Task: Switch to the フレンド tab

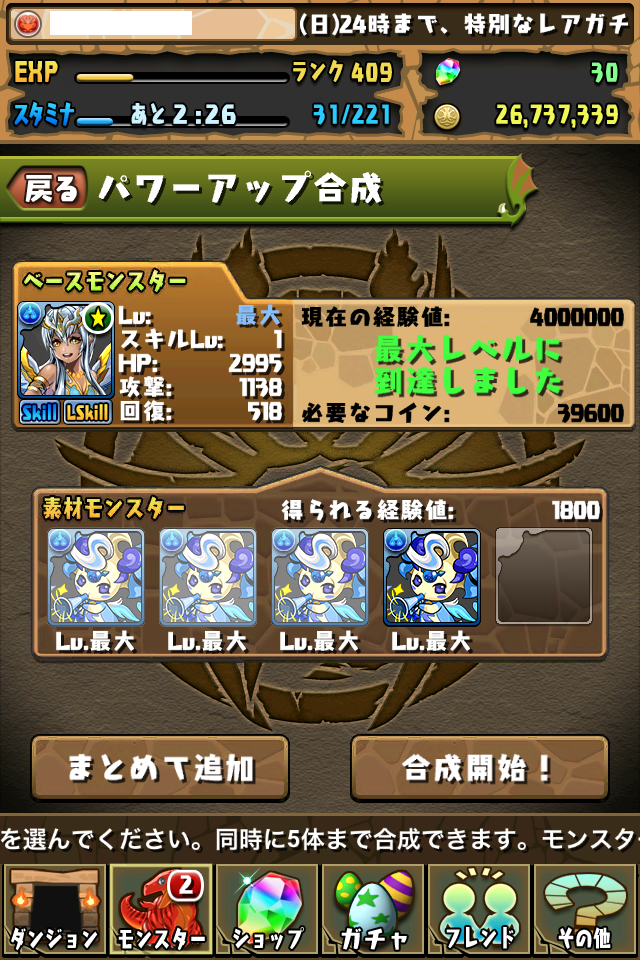Action: click(479, 908)
